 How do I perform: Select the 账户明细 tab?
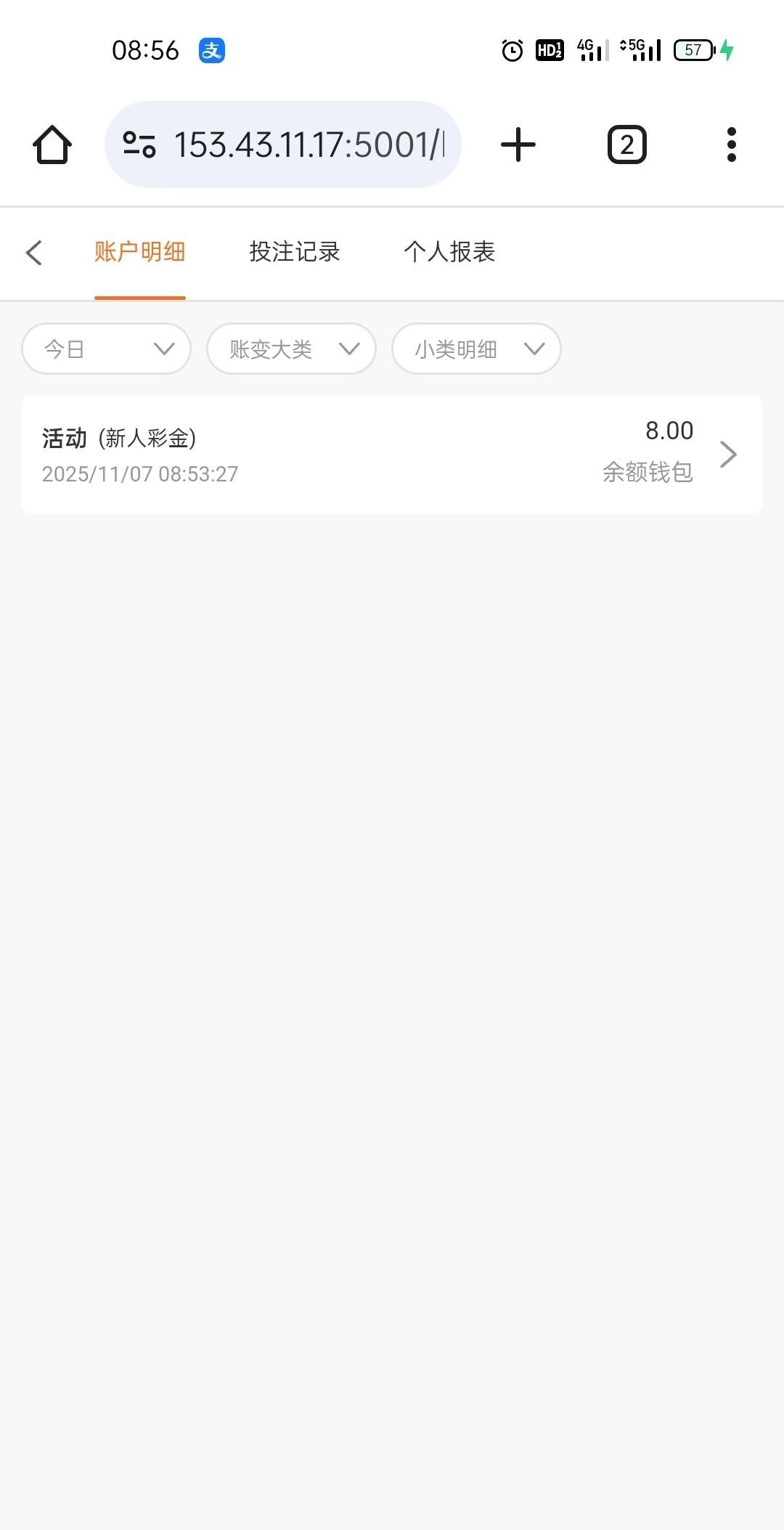coord(139,252)
